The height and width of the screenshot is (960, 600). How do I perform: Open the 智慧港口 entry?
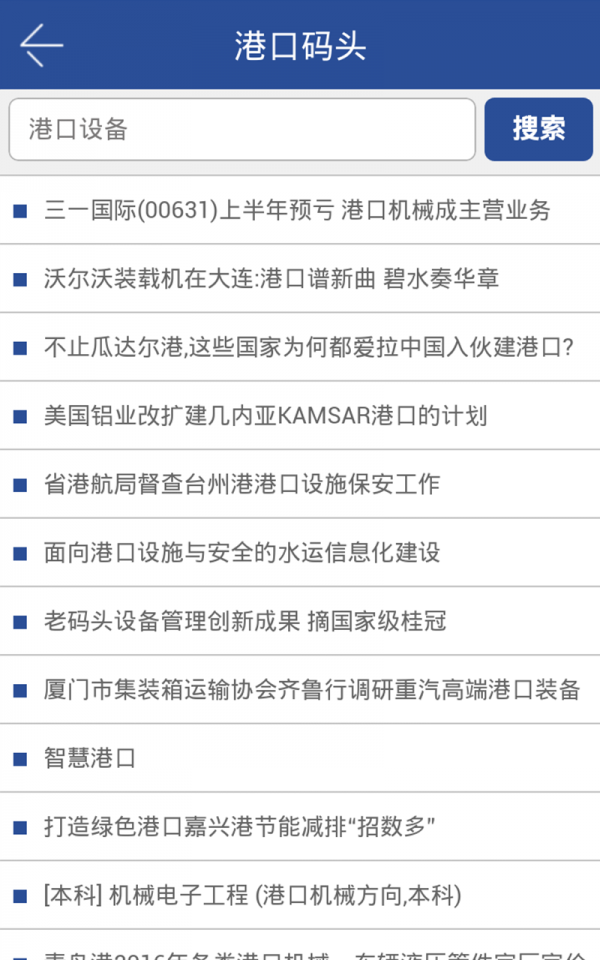pos(90,758)
